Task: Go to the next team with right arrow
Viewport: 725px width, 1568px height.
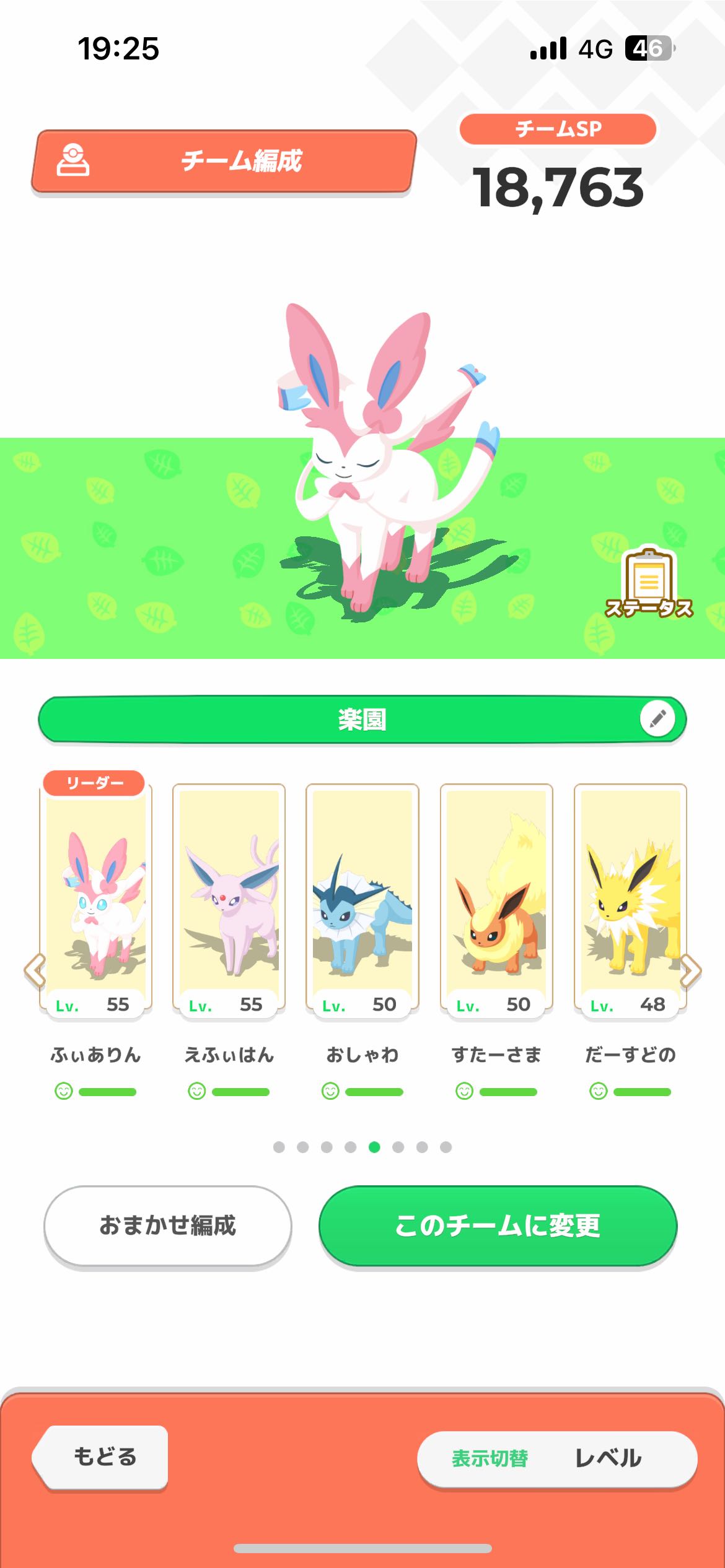Action: pos(690,970)
